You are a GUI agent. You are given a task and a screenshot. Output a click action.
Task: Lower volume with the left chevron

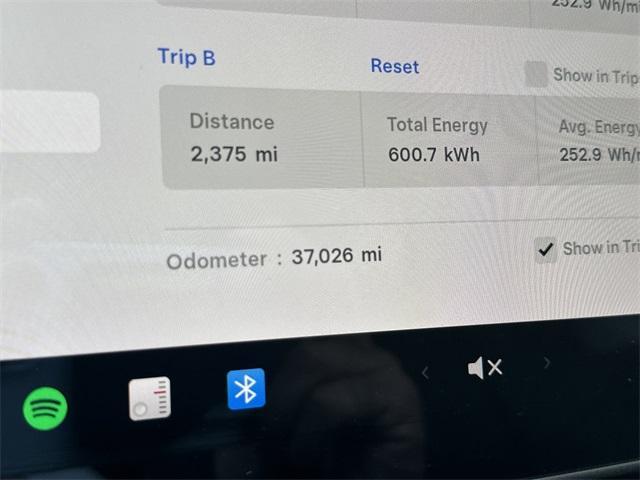pos(425,373)
